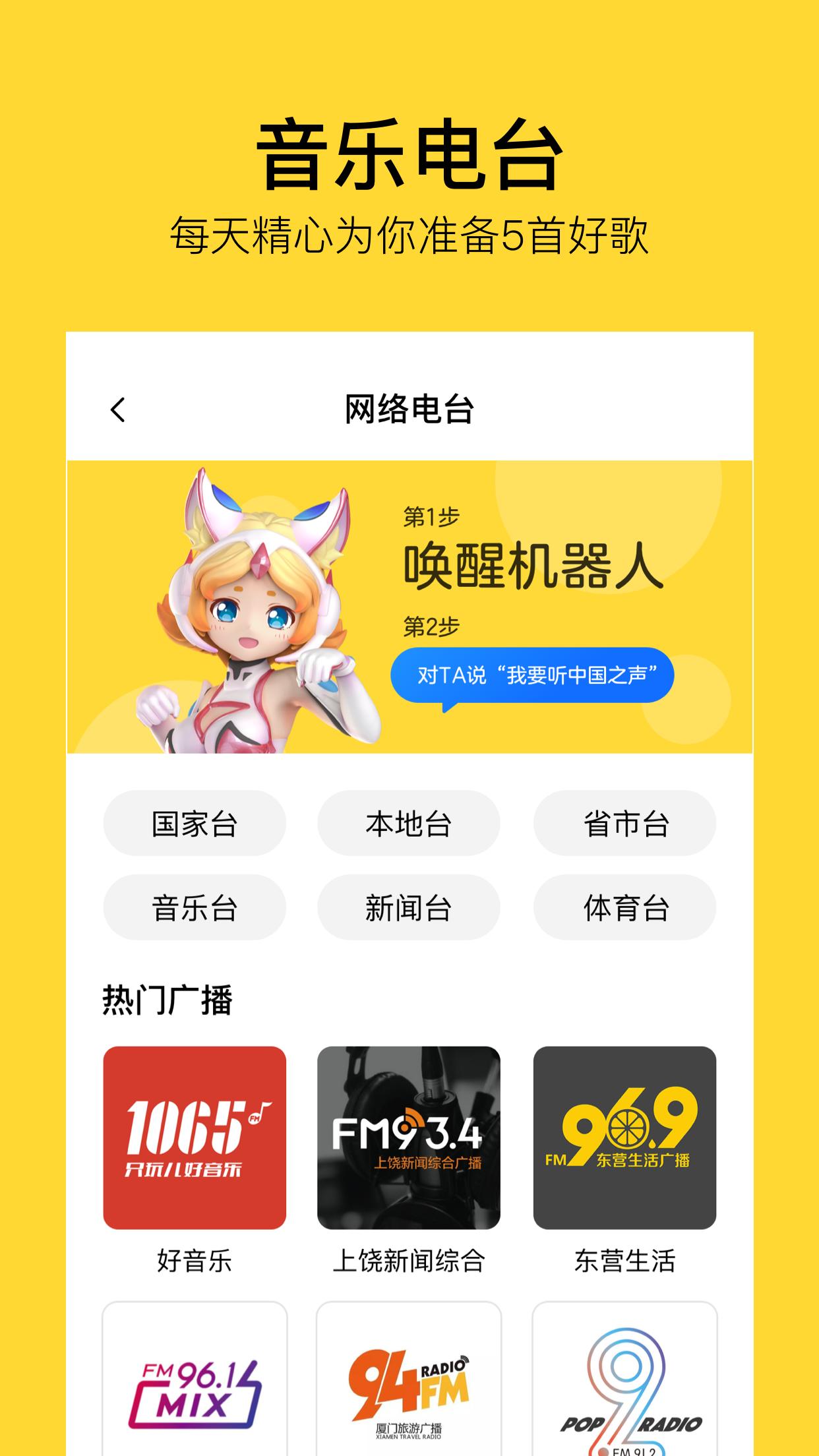Select the 体育台 category

pyautogui.click(x=624, y=908)
